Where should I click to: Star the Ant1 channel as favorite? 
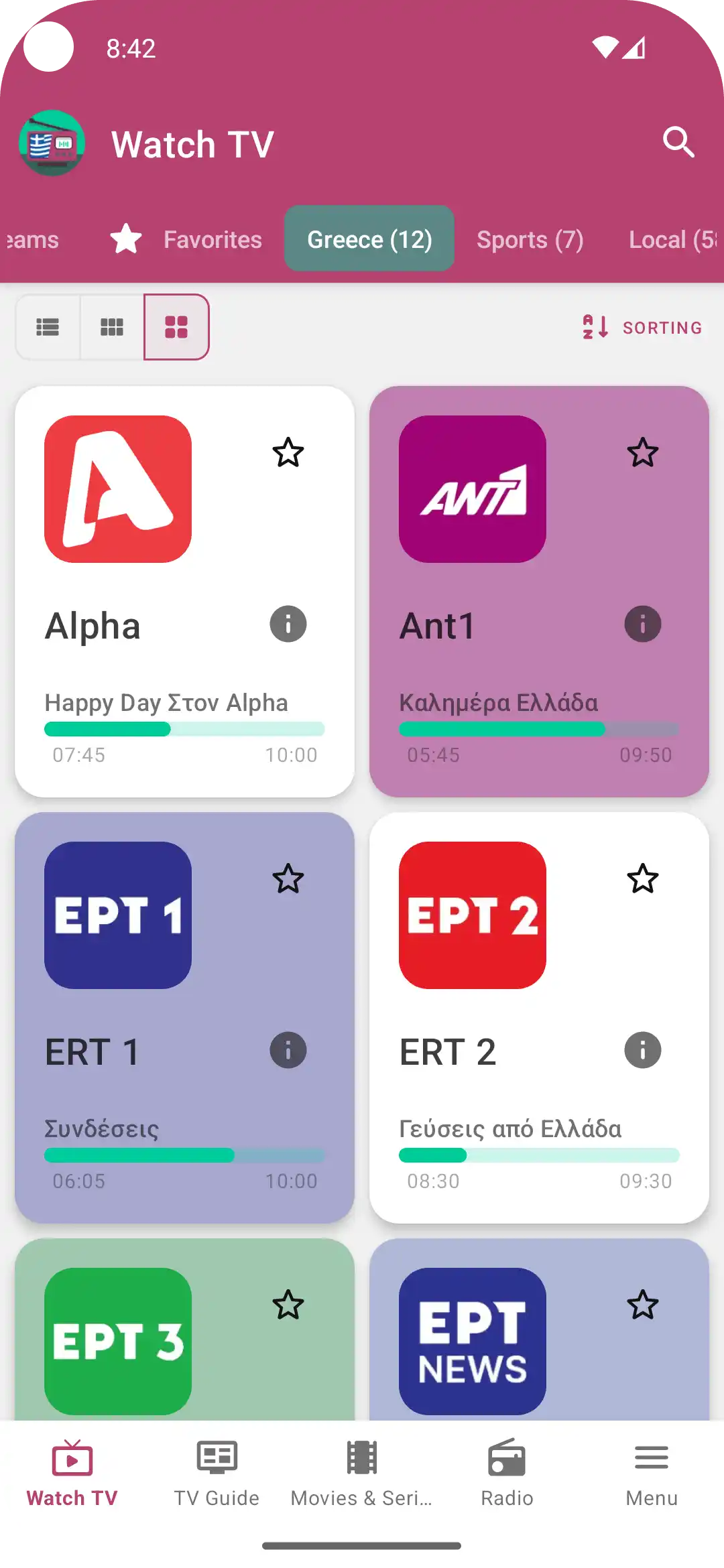643,452
